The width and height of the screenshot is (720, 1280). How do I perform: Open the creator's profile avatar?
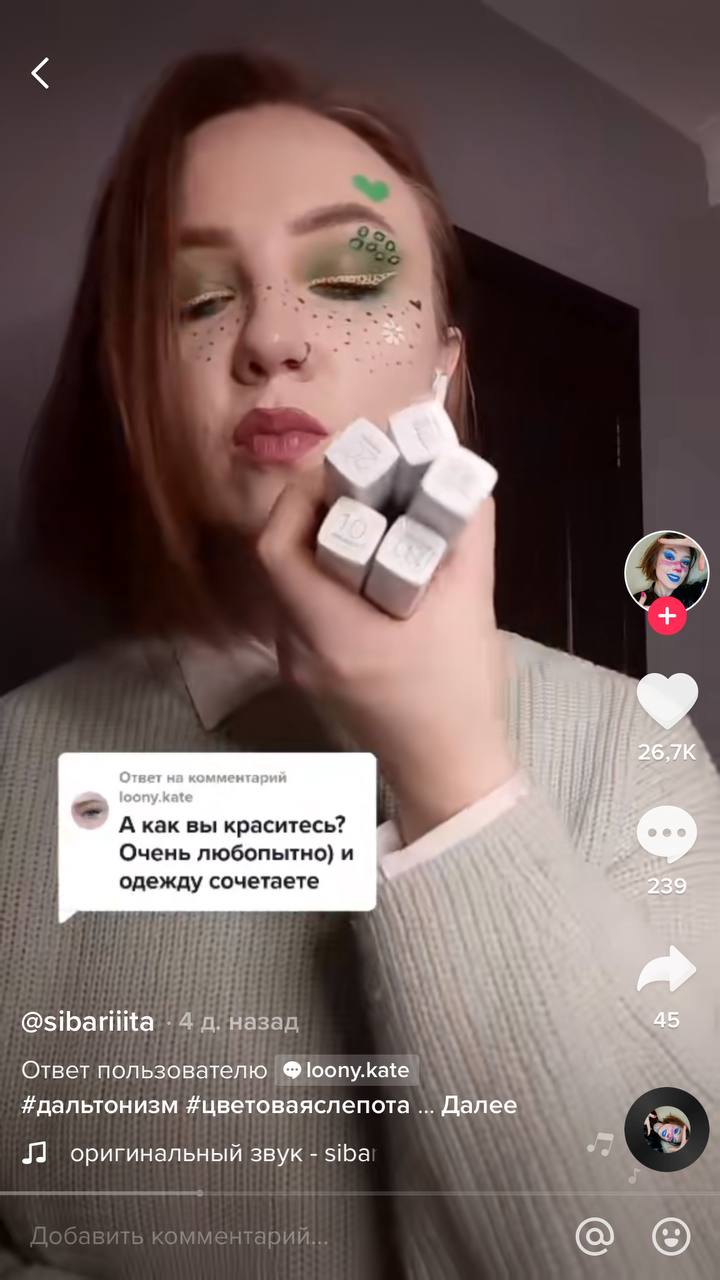[x=666, y=571]
